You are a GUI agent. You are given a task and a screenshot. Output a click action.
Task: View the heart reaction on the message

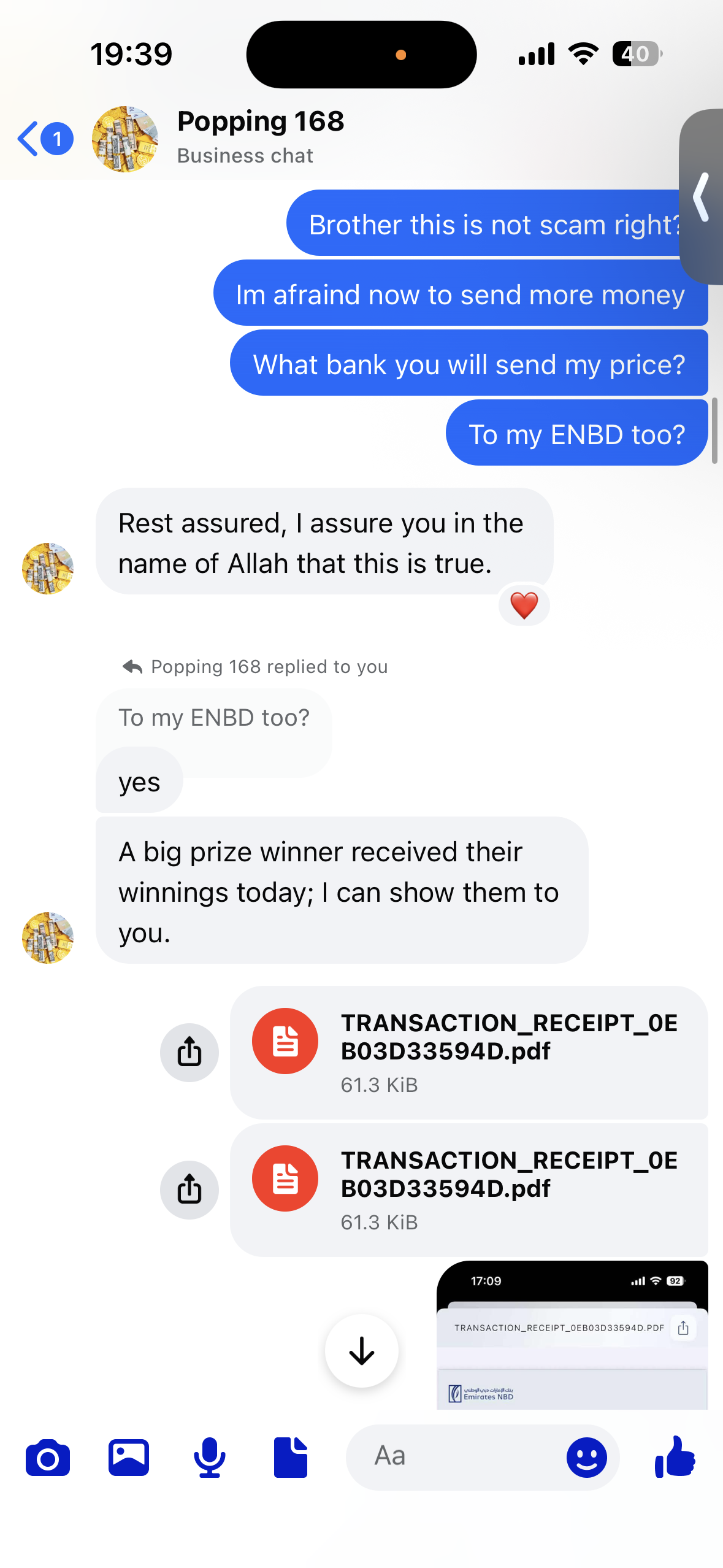coord(524,605)
